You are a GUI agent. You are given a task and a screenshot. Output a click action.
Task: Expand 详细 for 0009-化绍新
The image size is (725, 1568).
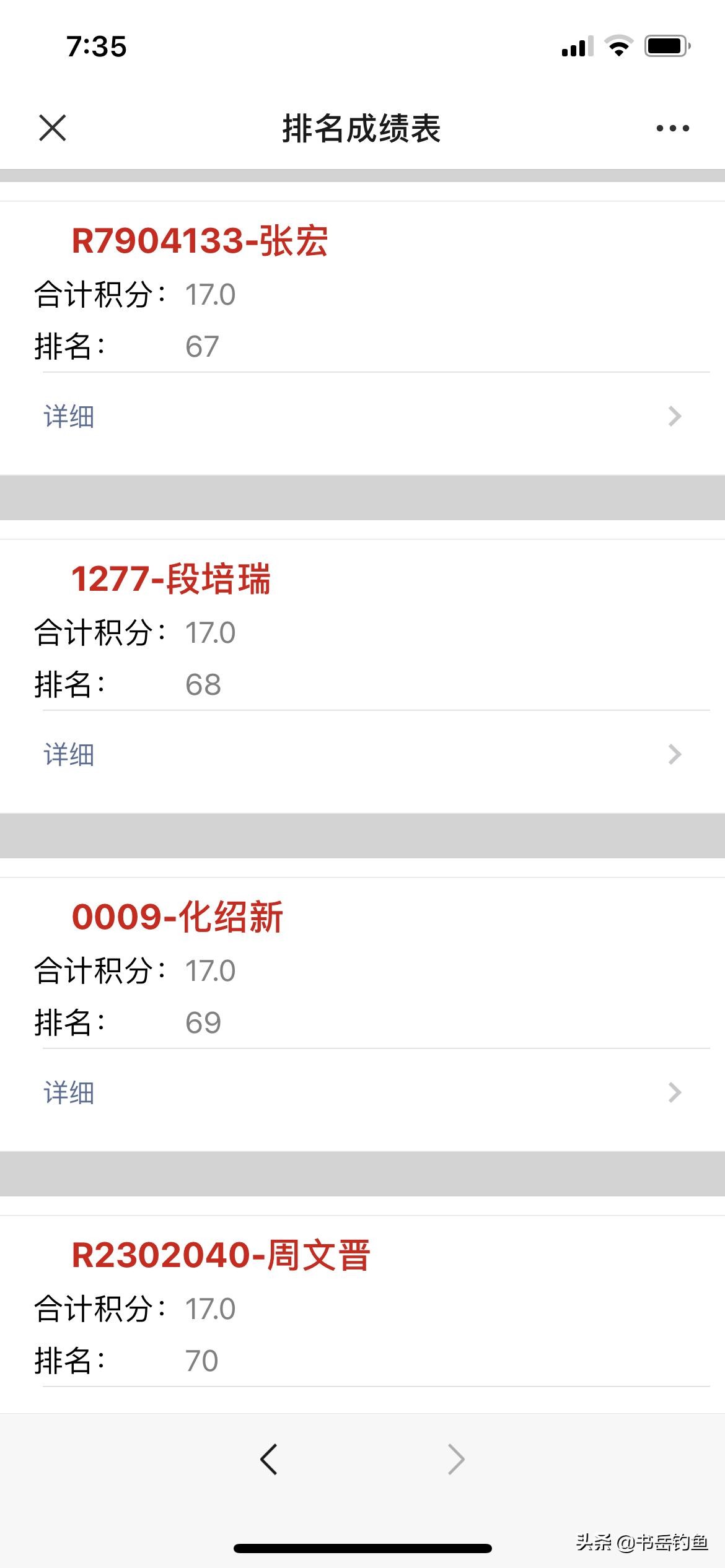point(362,1092)
